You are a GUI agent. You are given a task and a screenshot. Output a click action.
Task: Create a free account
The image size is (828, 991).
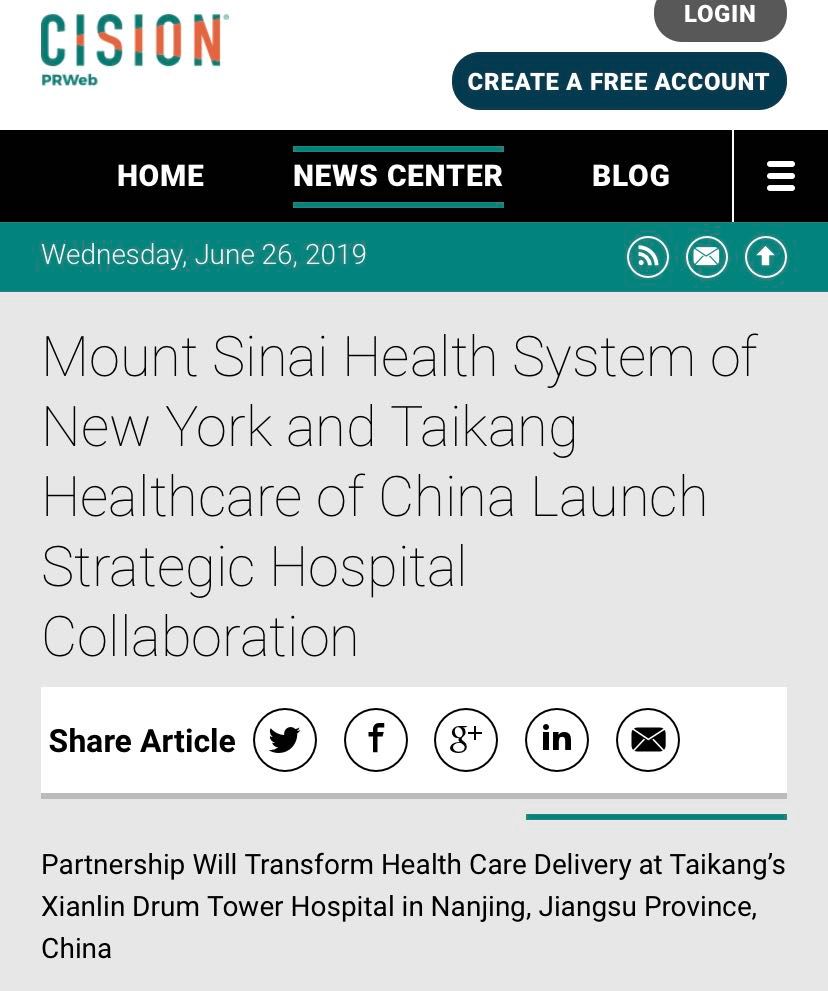coord(619,81)
